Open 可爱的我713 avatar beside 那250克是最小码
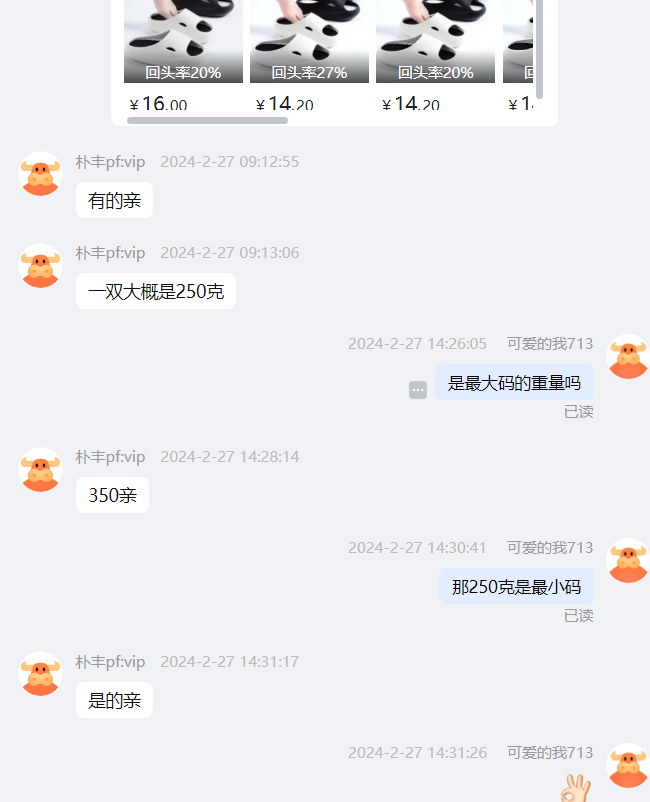Viewport: 650px width, 802px height. [x=628, y=561]
